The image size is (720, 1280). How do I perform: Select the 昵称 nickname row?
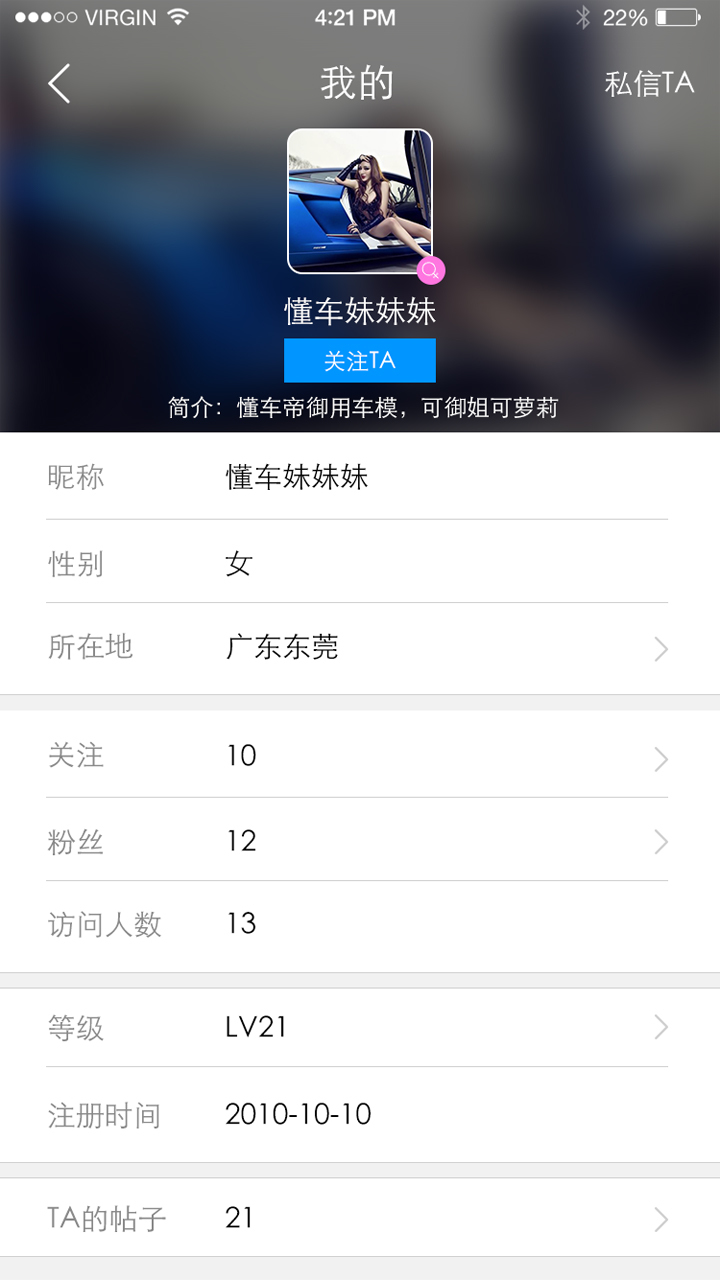coord(360,477)
